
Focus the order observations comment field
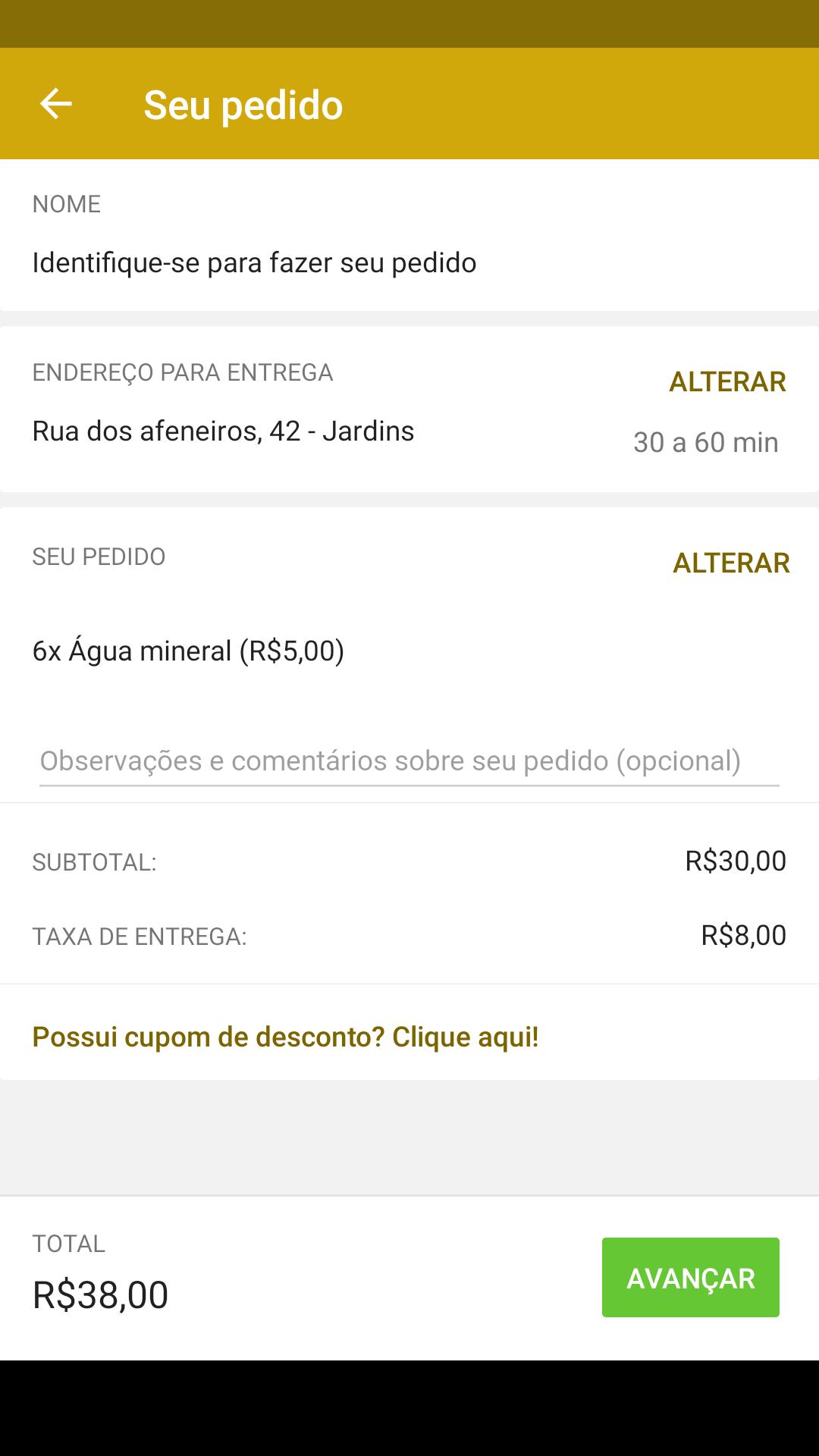(x=409, y=761)
